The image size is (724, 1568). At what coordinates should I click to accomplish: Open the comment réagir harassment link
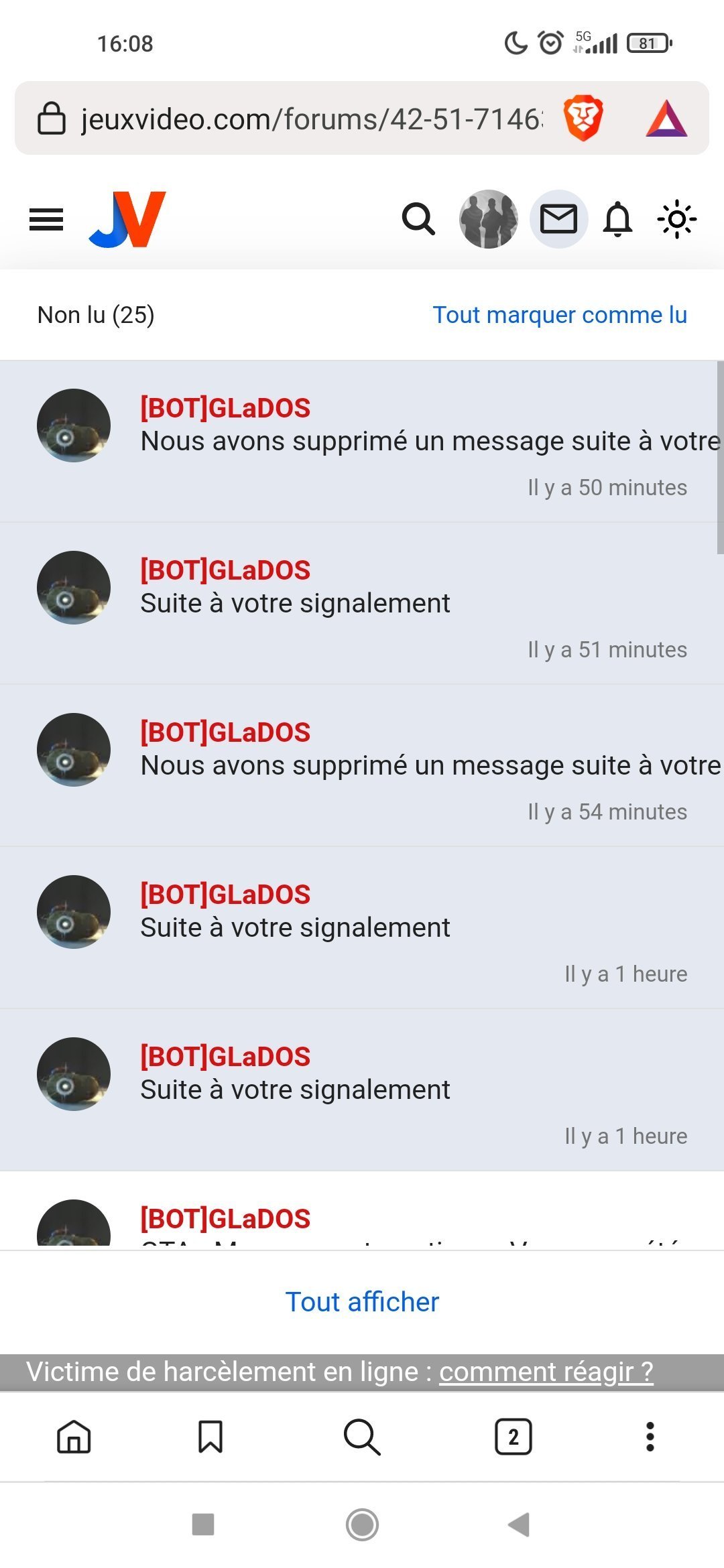(546, 1372)
